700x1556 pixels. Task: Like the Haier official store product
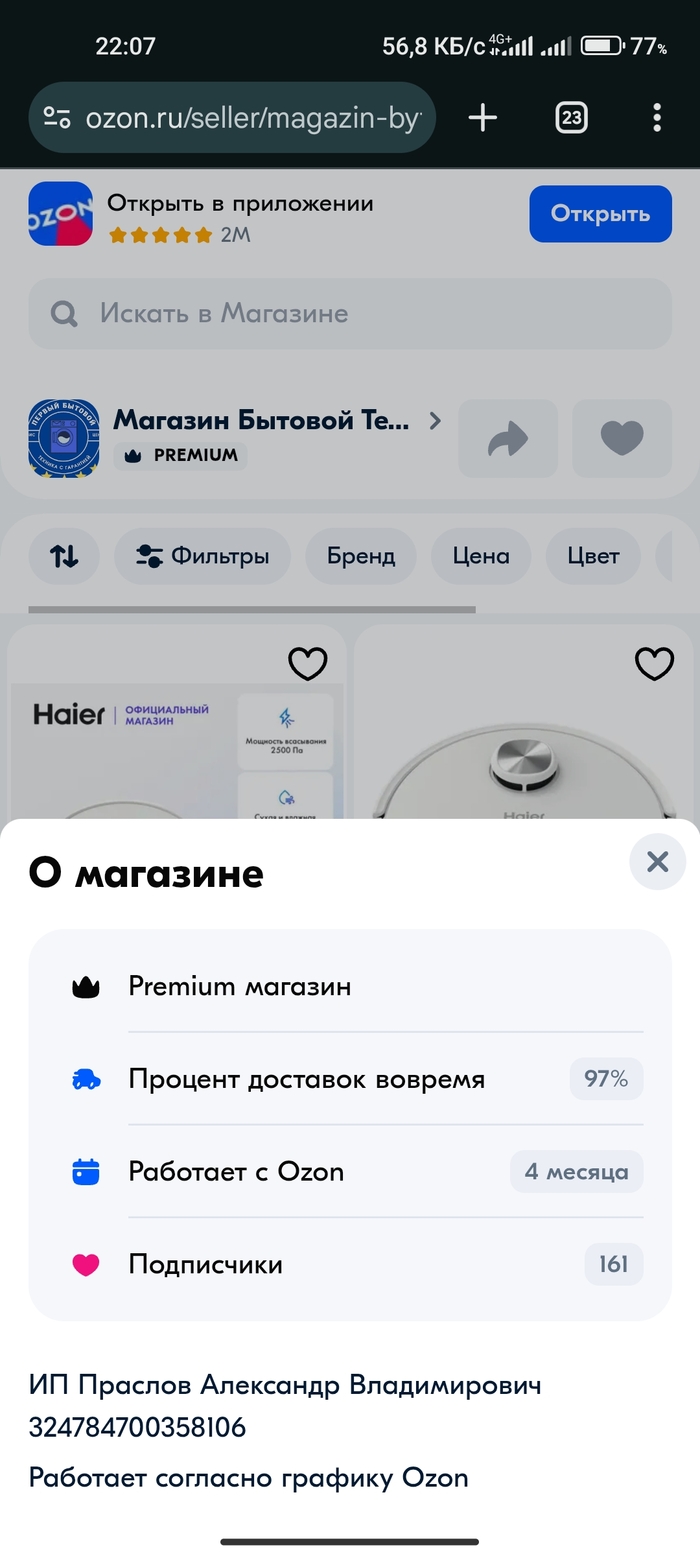click(x=307, y=663)
